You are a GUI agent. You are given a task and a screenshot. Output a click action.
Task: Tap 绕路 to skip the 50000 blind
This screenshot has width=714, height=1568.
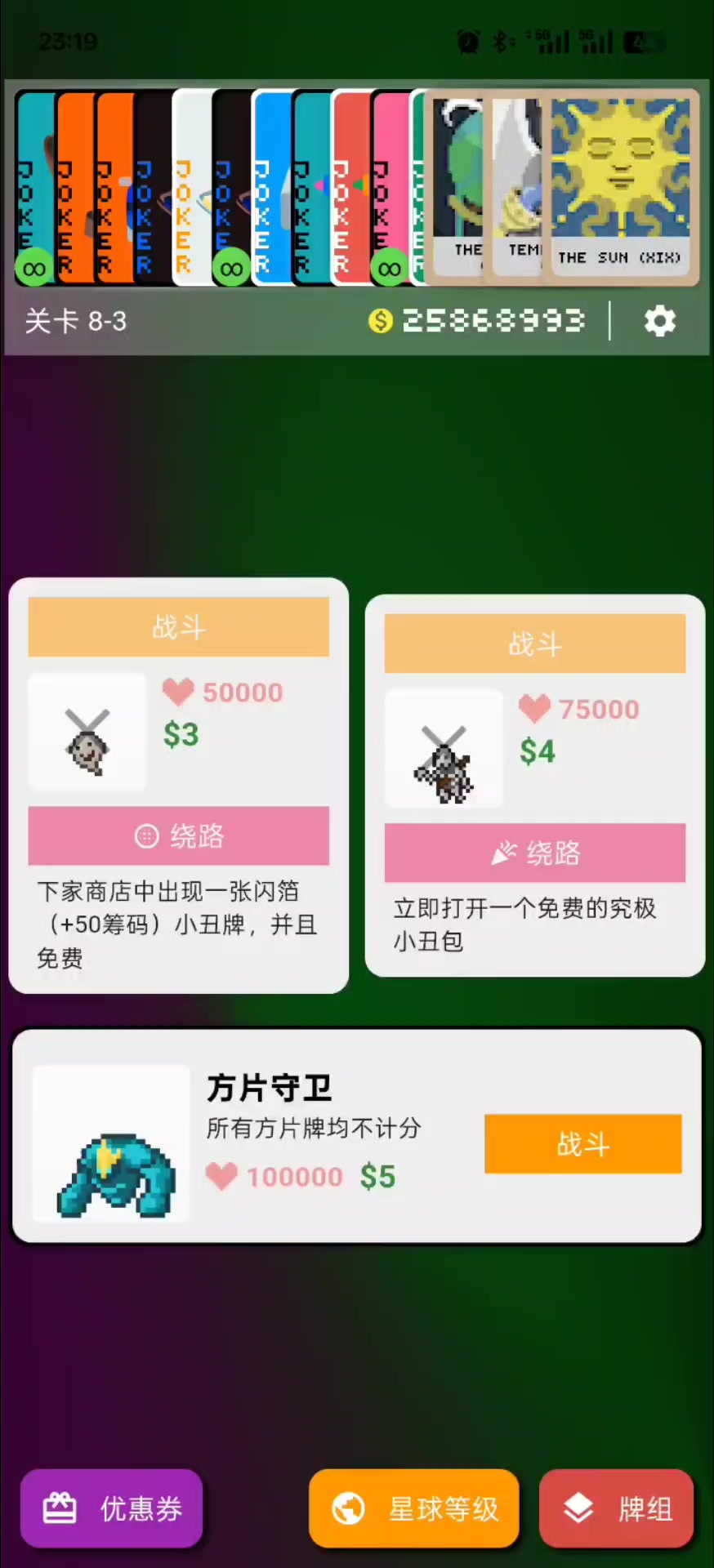pyautogui.click(x=179, y=835)
